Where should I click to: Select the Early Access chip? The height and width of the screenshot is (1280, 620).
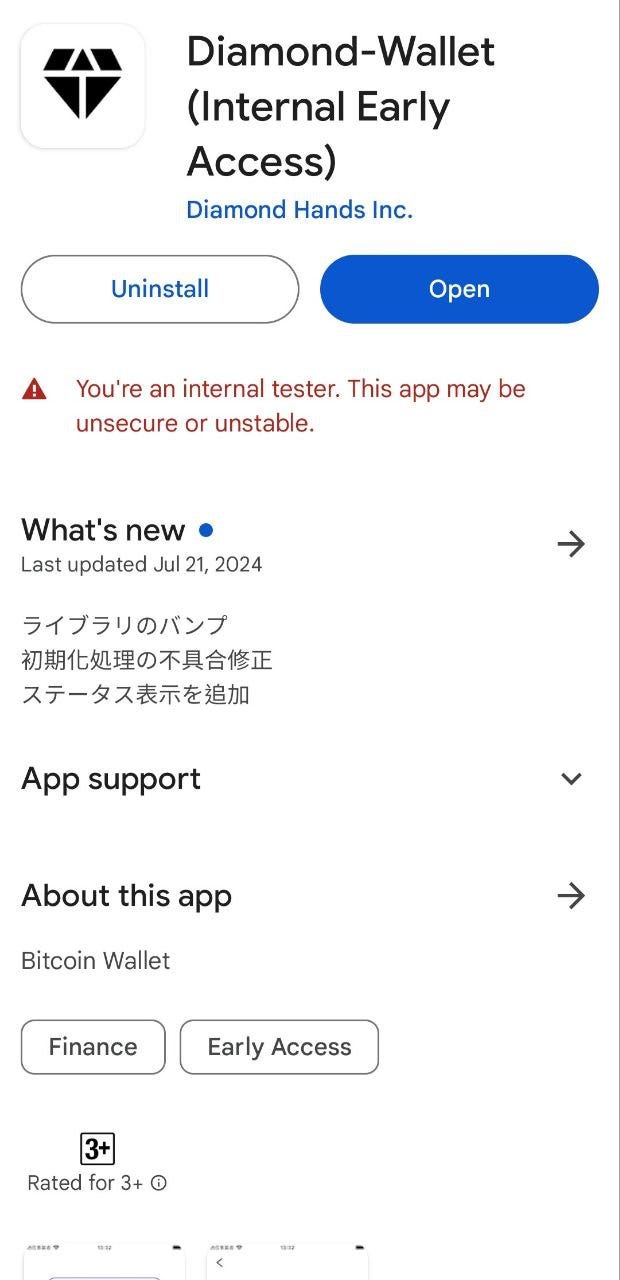coord(279,1047)
